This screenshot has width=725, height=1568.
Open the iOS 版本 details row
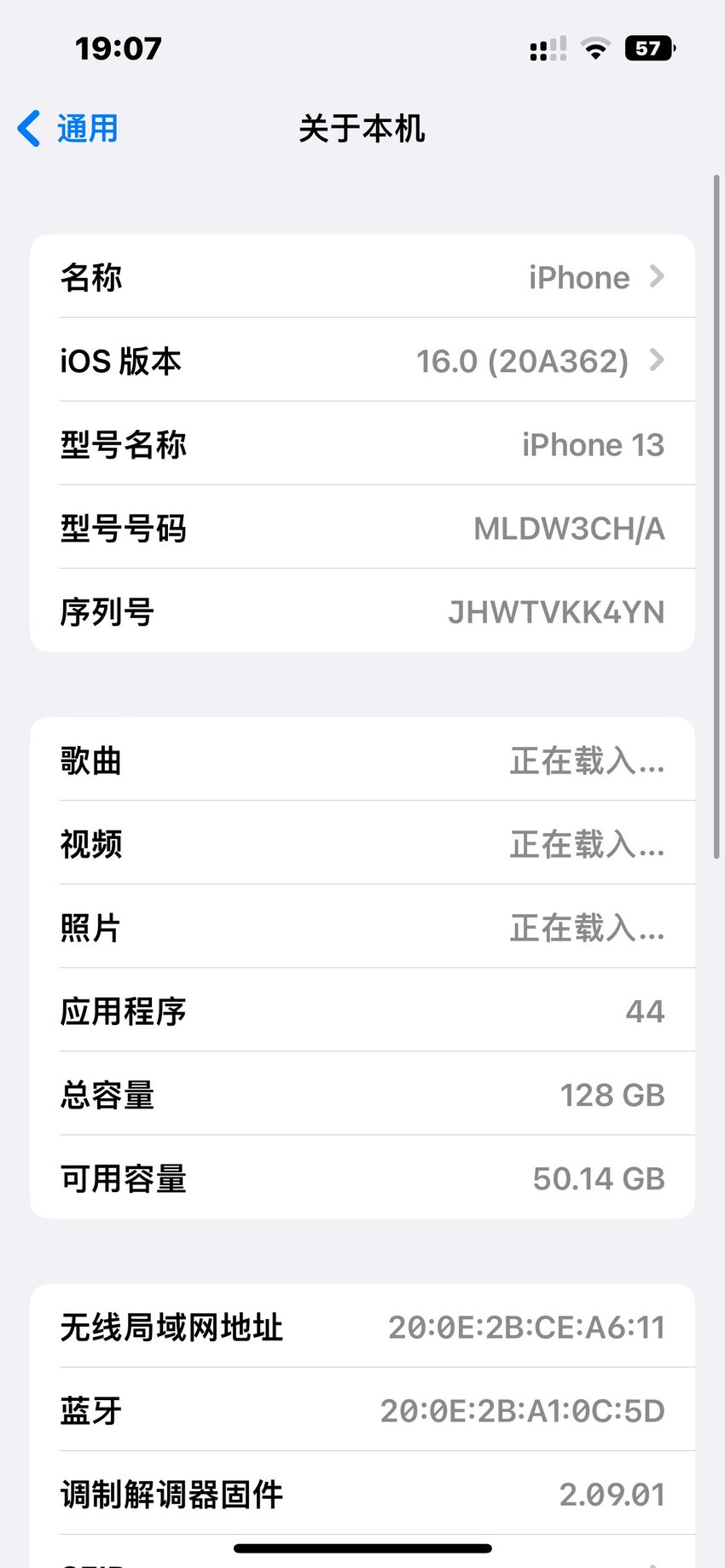(362, 360)
